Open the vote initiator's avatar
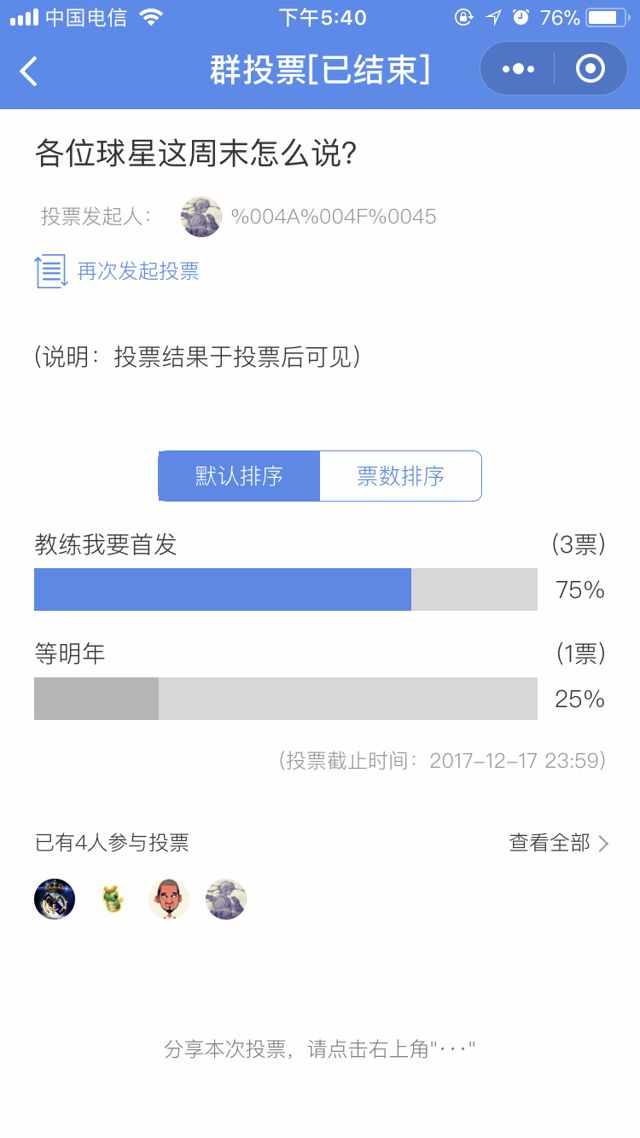Viewport: 640px width, 1138px height. coord(201,216)
